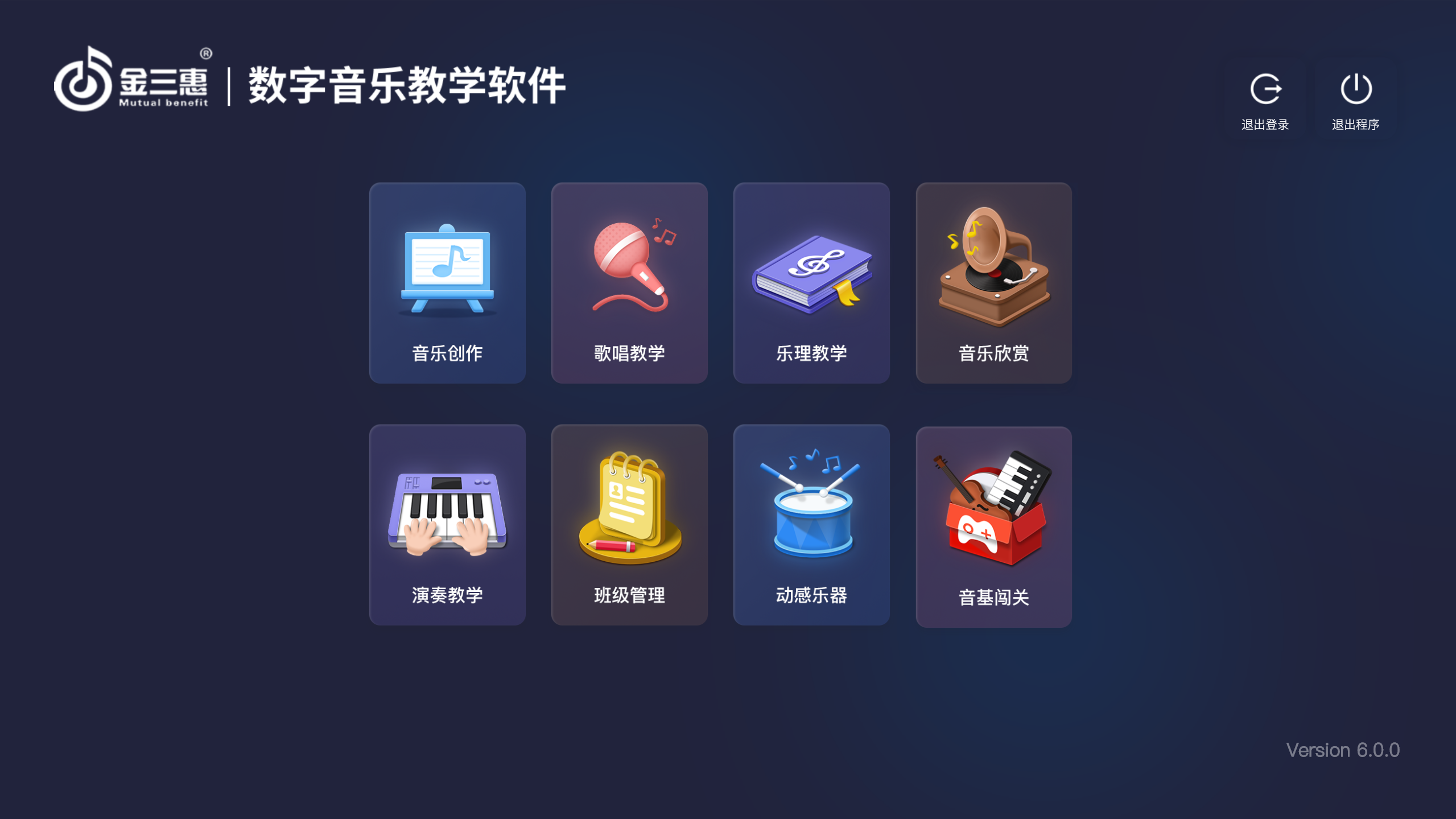Open the 音乐欣赏 gramophone card
1456x819 pixels.
click(x=993, y=283)
